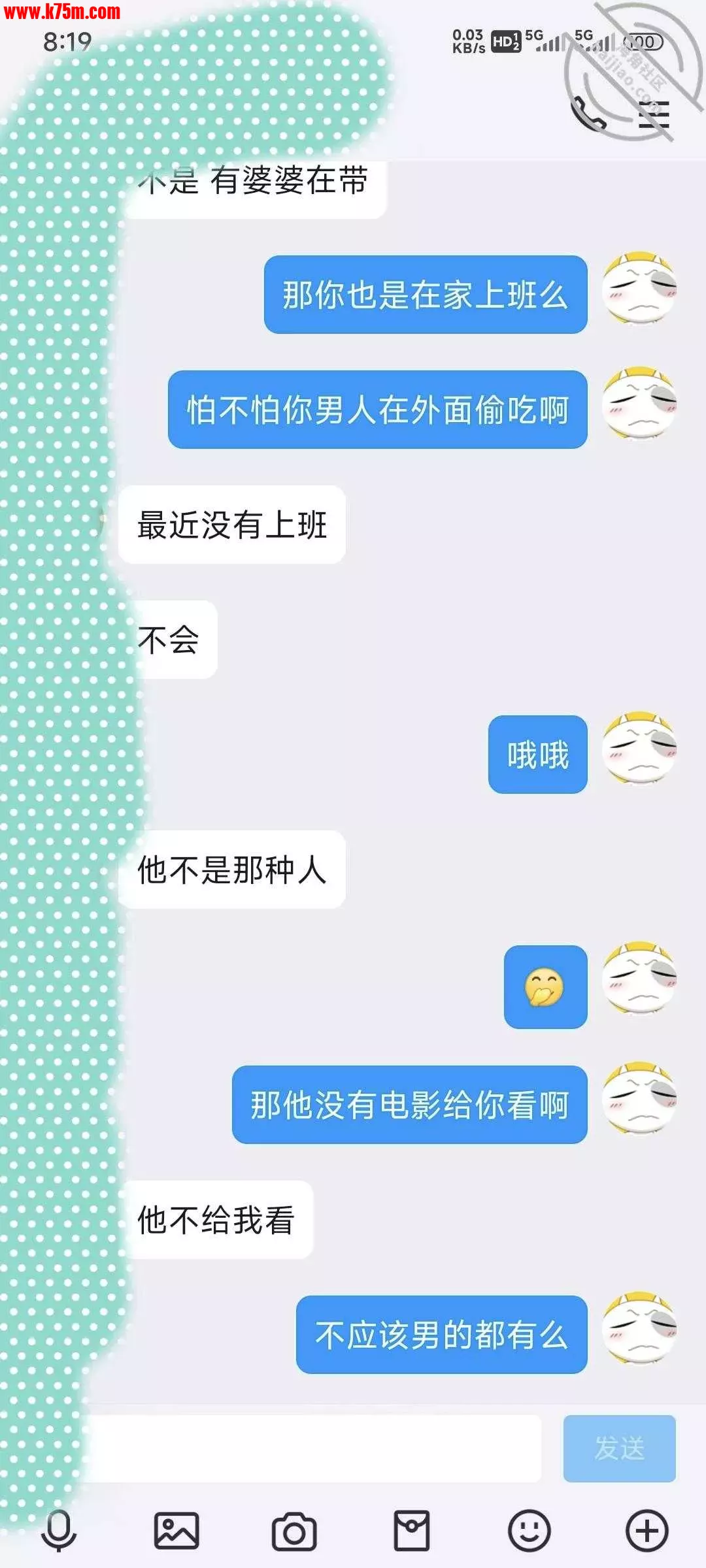
Task: Open the emoji sticker panel
Action: (529, 1530)
